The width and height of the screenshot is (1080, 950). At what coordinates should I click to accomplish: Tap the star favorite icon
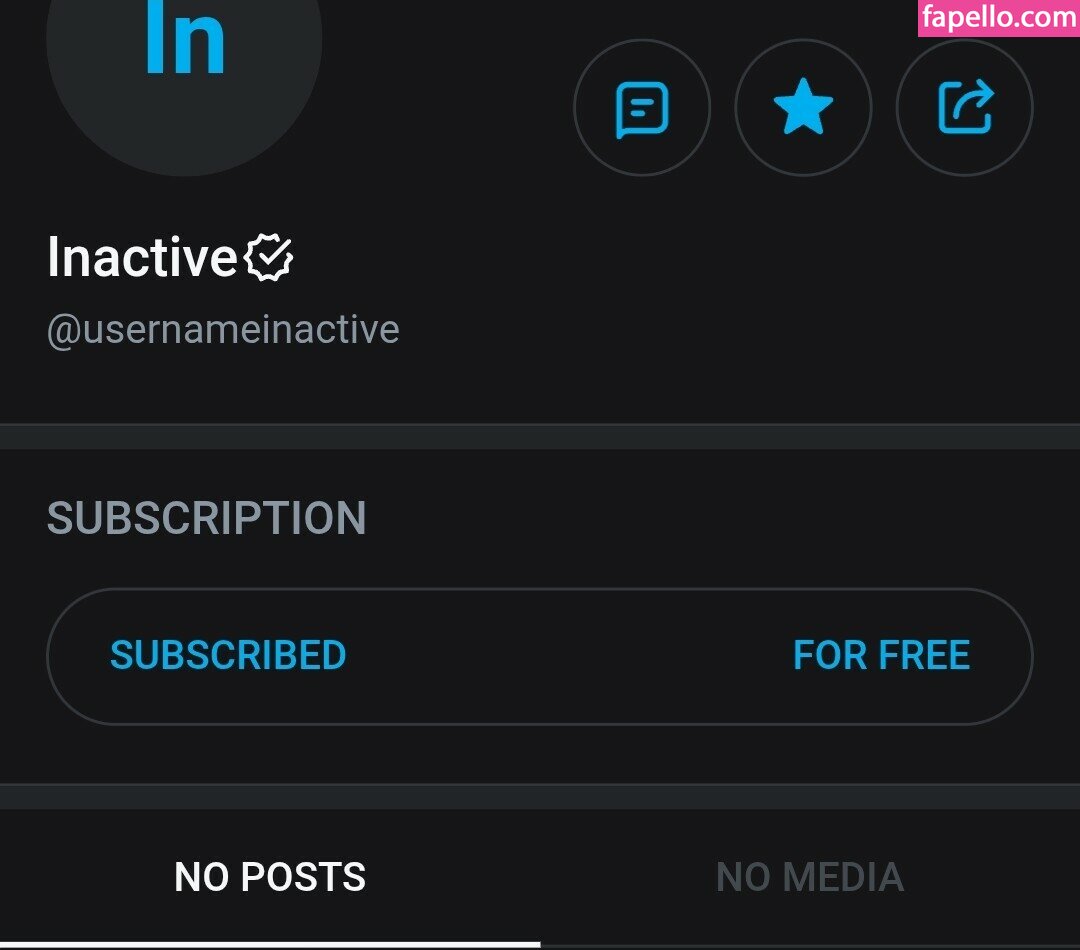pyautogui.click(x=803, y=108)
